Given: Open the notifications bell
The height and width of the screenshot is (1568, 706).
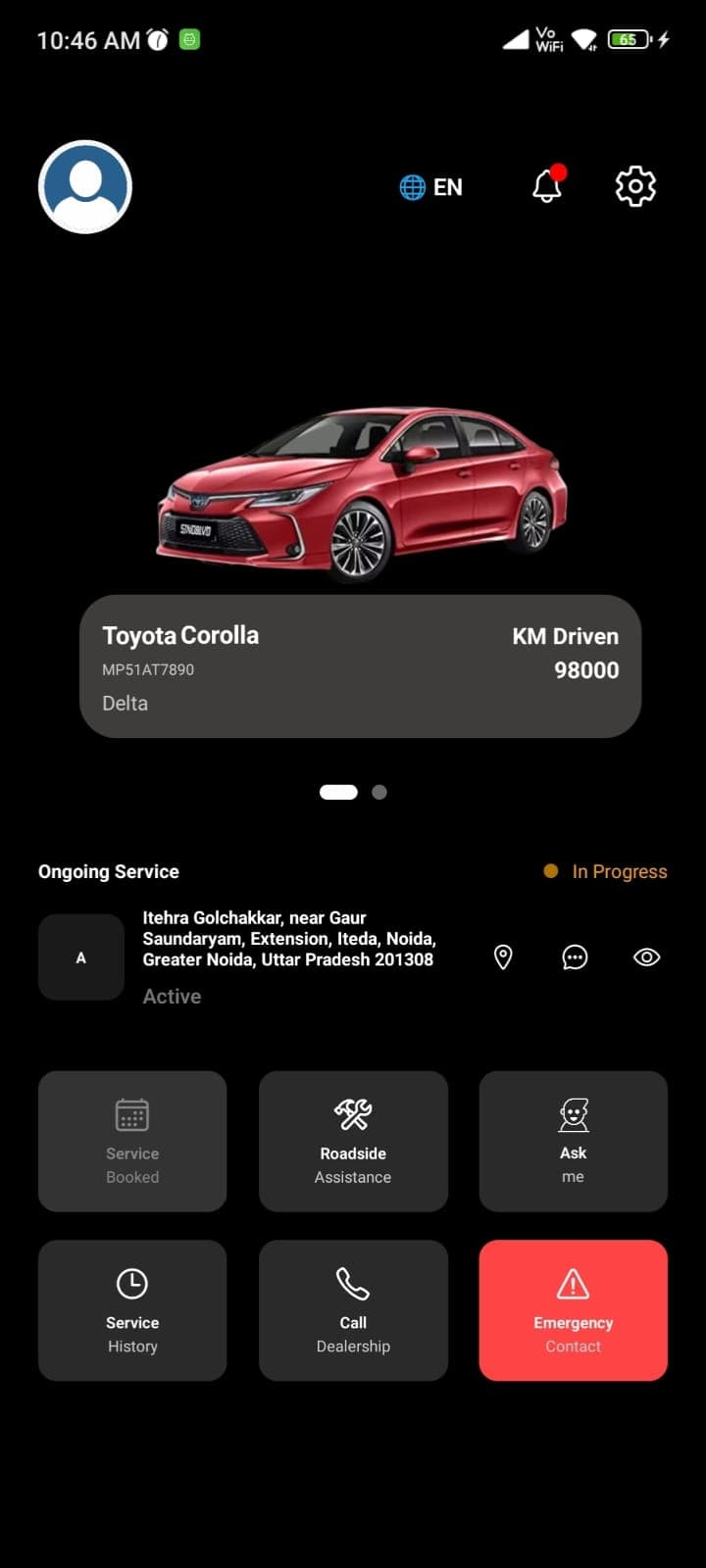Looking at the screenshot, I should click(548, 184).
